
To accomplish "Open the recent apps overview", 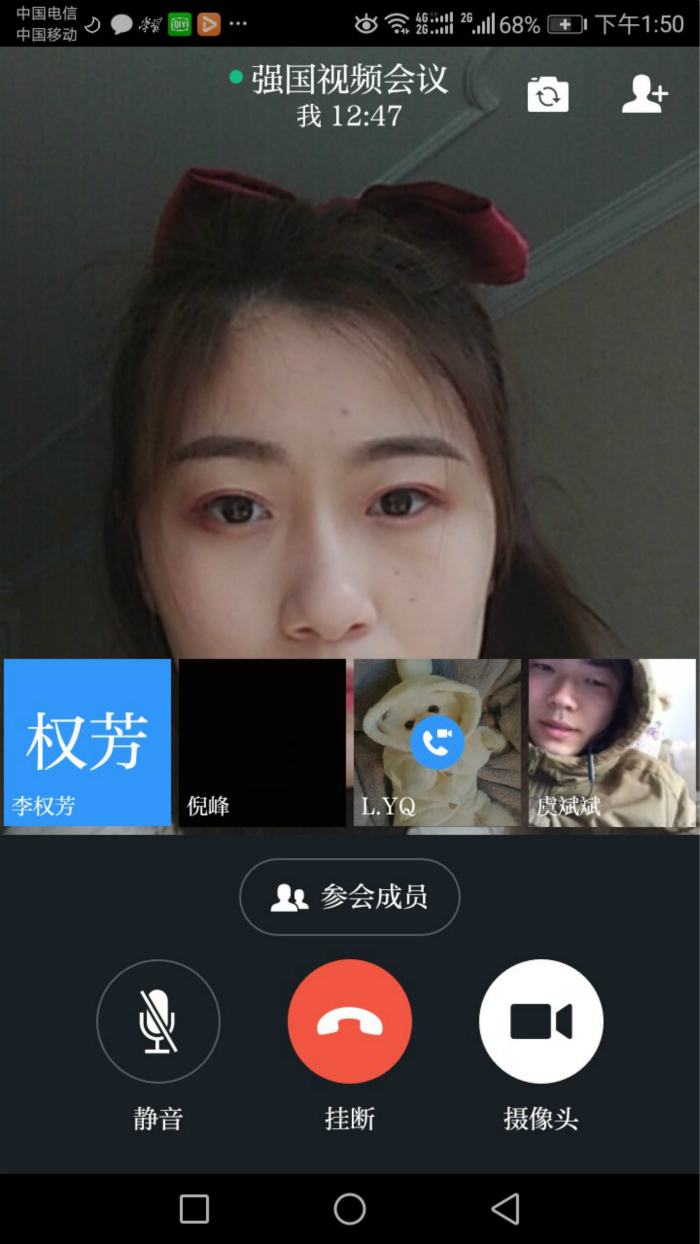I will tap(194, 1209).
